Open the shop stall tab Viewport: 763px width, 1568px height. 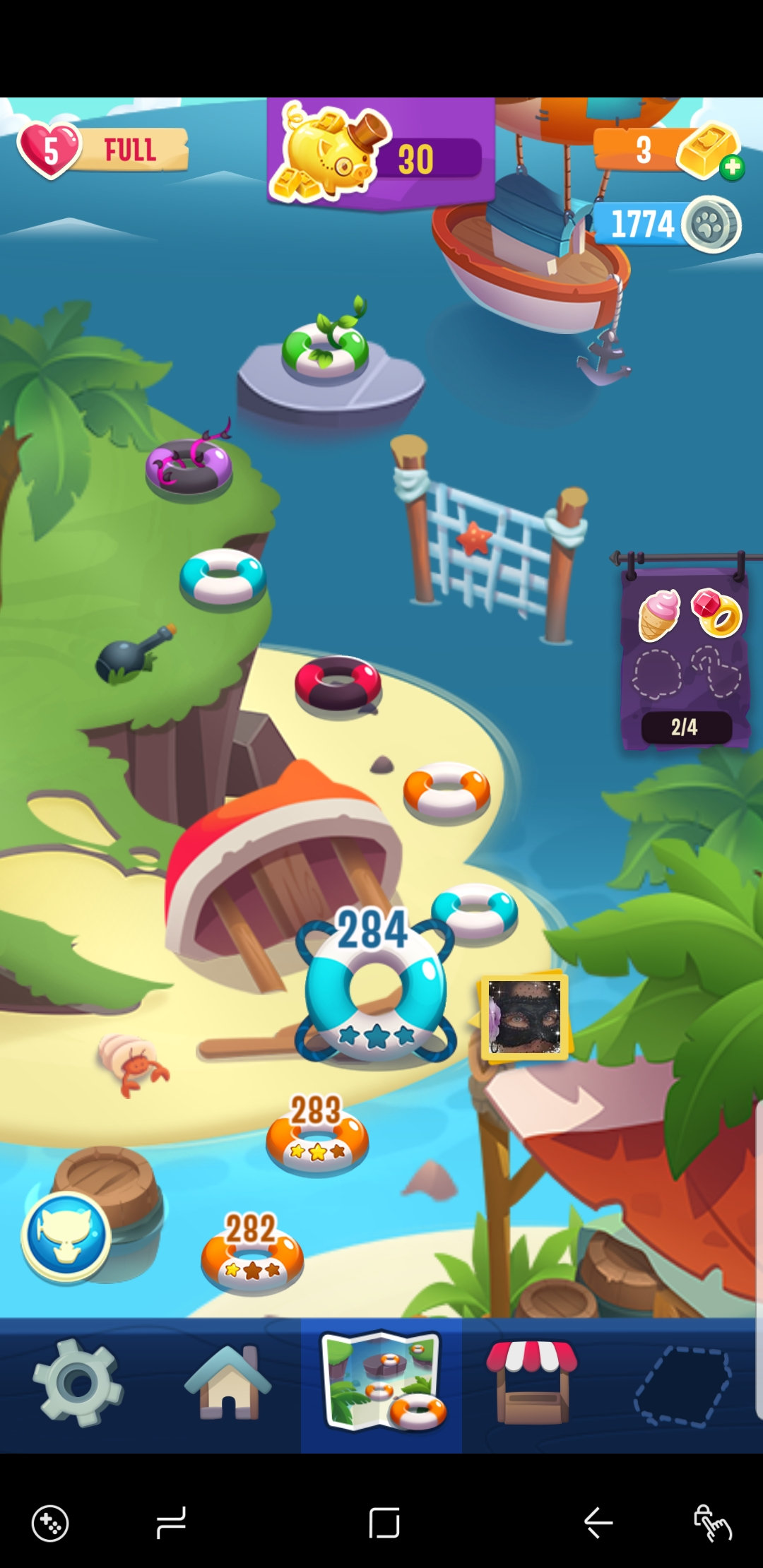(532, 1383)
